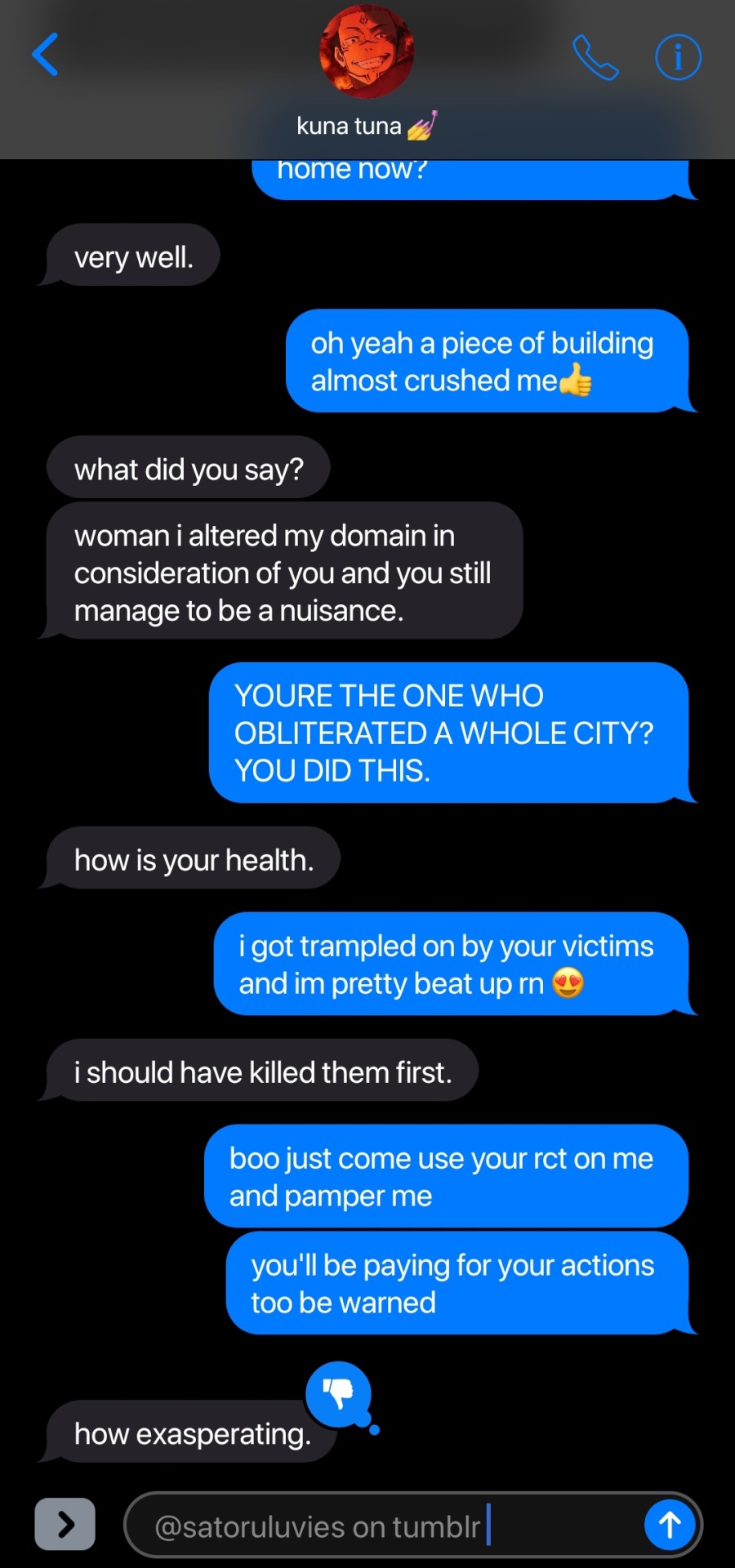Open the conversation info details
735x1568 pixels.
678,57
